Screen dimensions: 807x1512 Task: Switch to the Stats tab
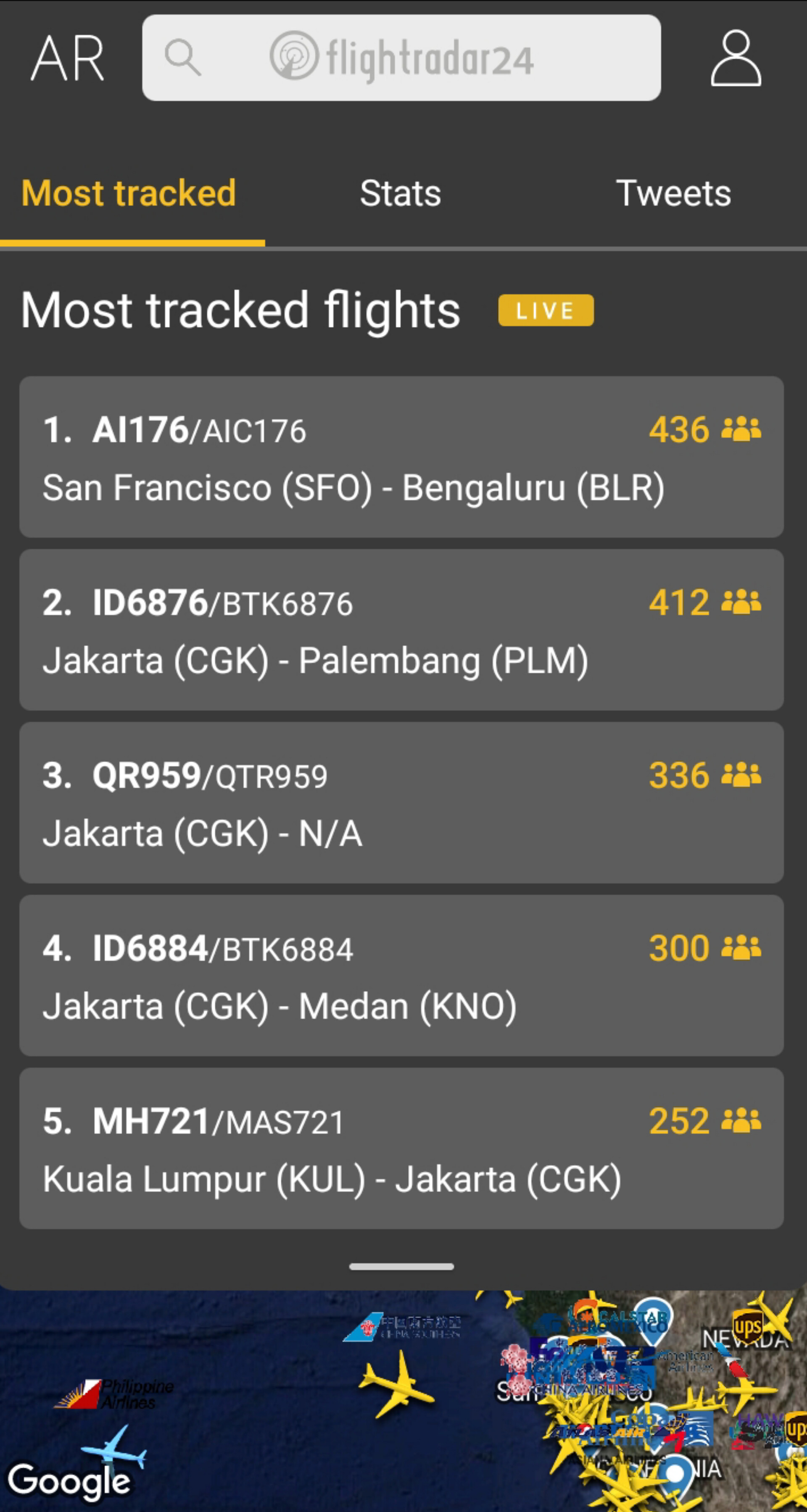pos(400,193)
